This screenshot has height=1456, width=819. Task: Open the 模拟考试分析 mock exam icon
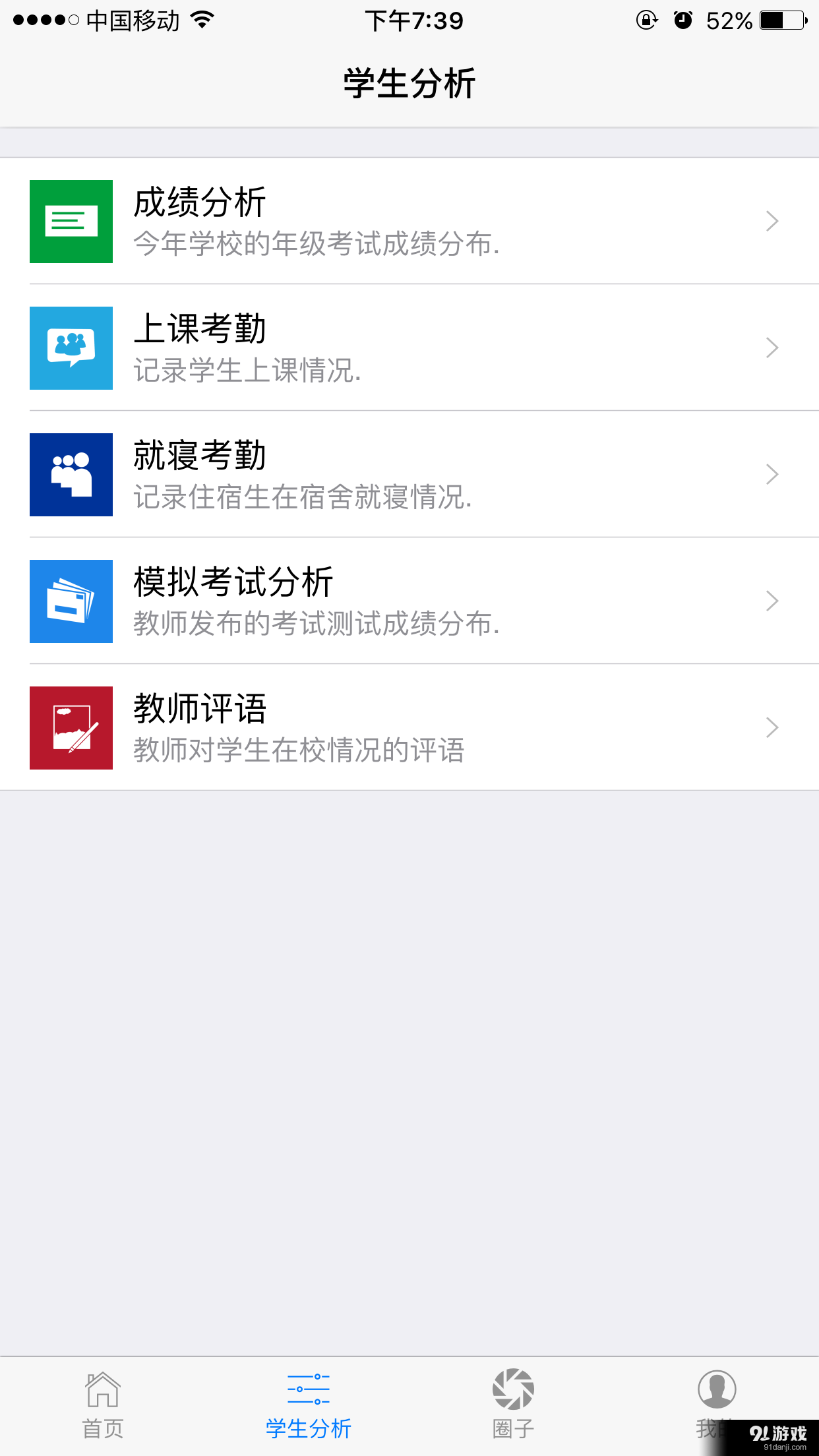tap(71, 601)
